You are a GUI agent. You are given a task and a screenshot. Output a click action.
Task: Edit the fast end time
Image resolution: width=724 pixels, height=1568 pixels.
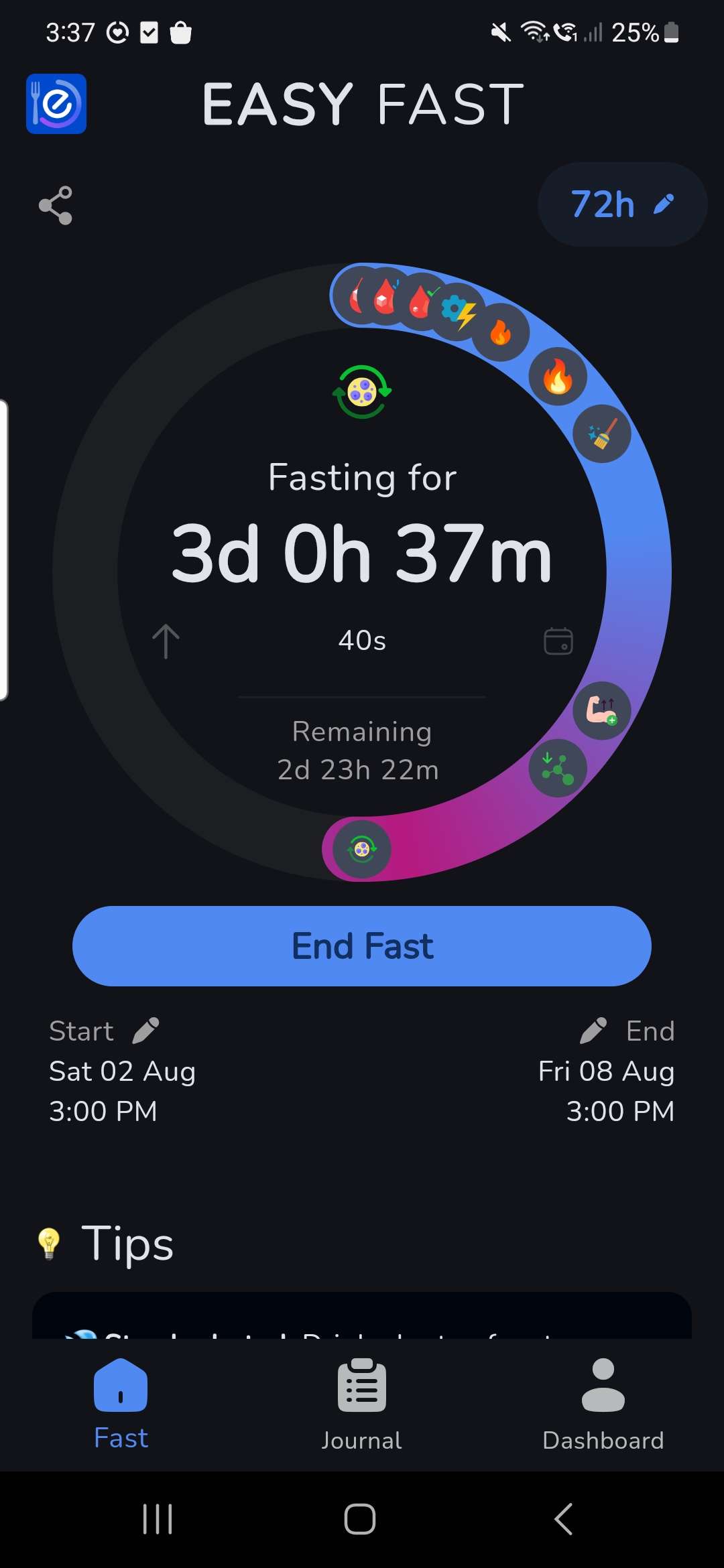point(593,1031)
